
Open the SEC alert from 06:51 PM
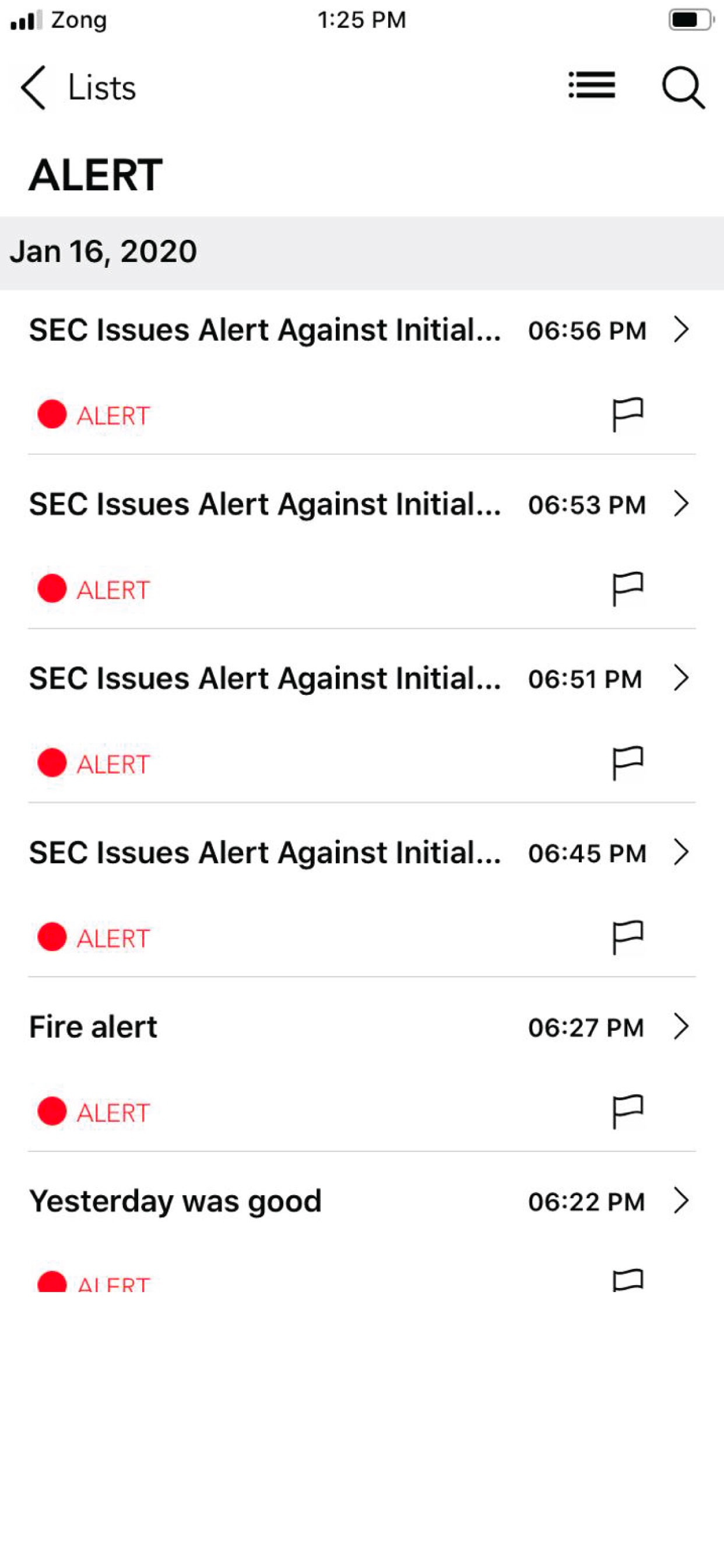click(362, 678)
